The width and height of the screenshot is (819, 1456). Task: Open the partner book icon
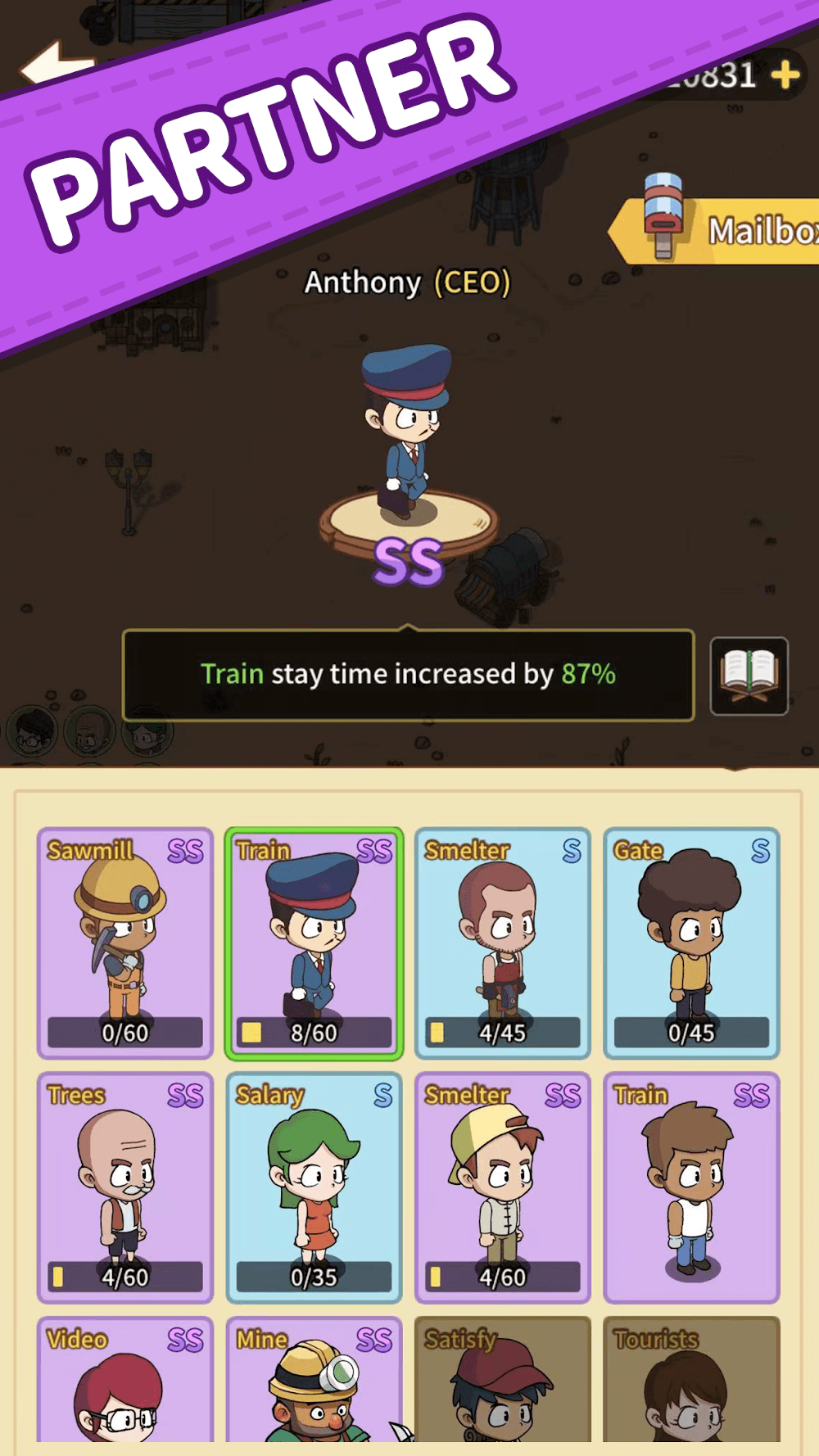point(749,676)
